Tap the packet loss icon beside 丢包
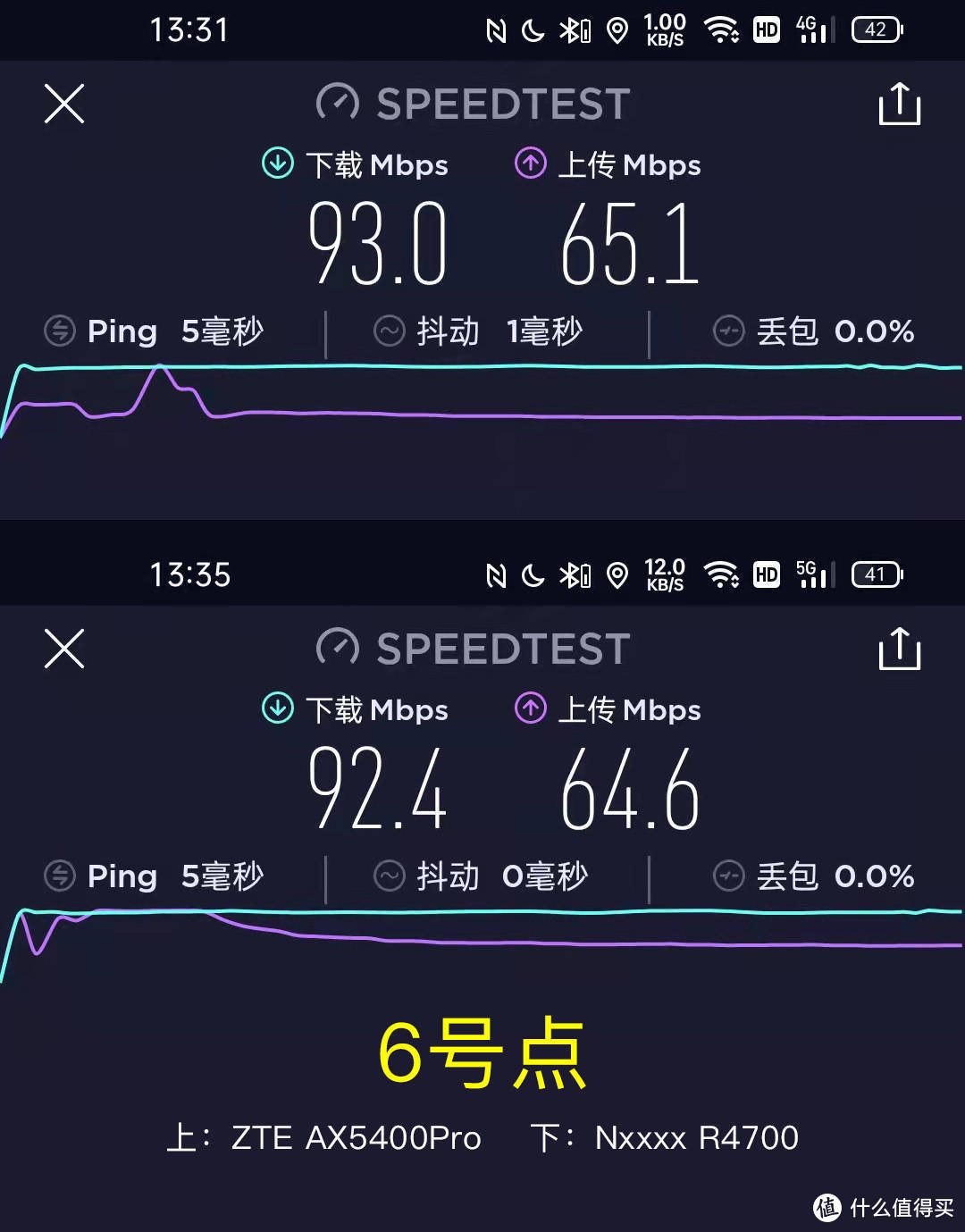The image size is (965, 1232). pyautogui.click(x=729, y=331)
